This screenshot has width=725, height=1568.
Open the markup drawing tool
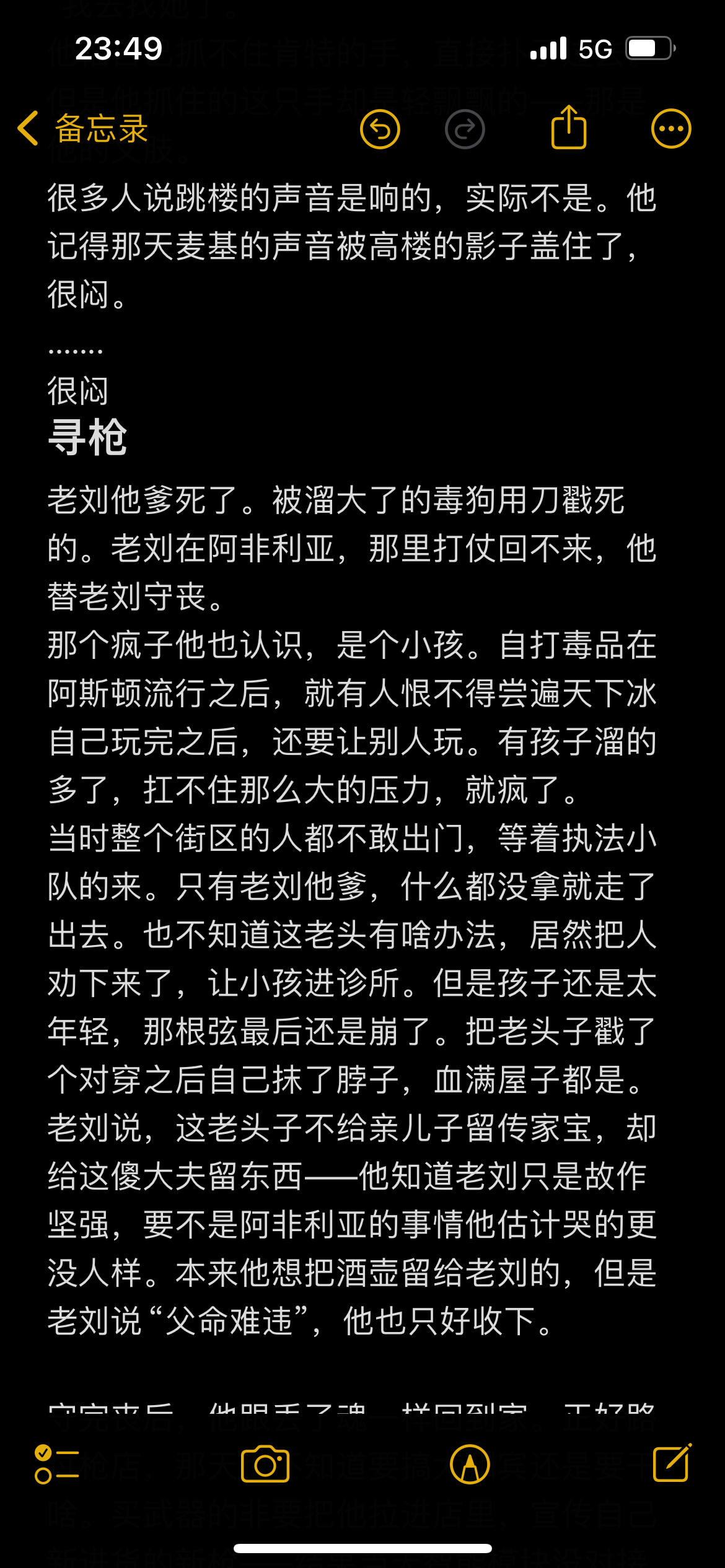(x=470, y=1465)
